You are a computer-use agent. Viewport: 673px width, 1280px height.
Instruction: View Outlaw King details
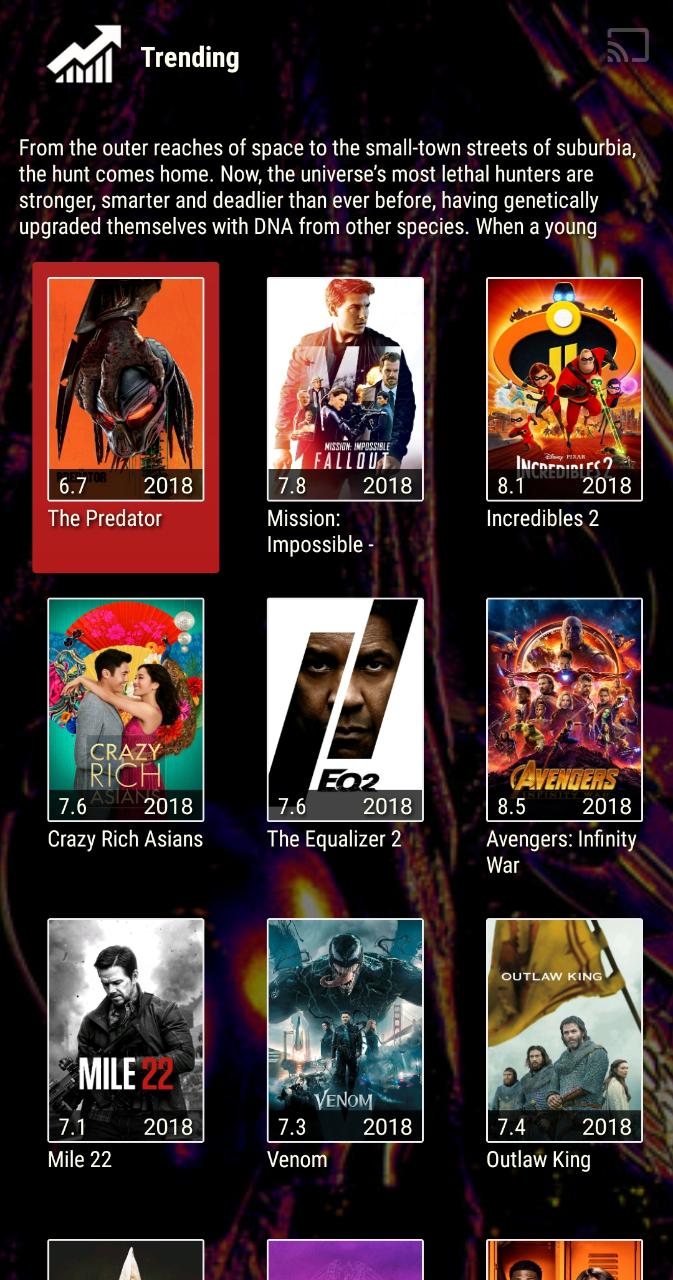point(564,1030)
